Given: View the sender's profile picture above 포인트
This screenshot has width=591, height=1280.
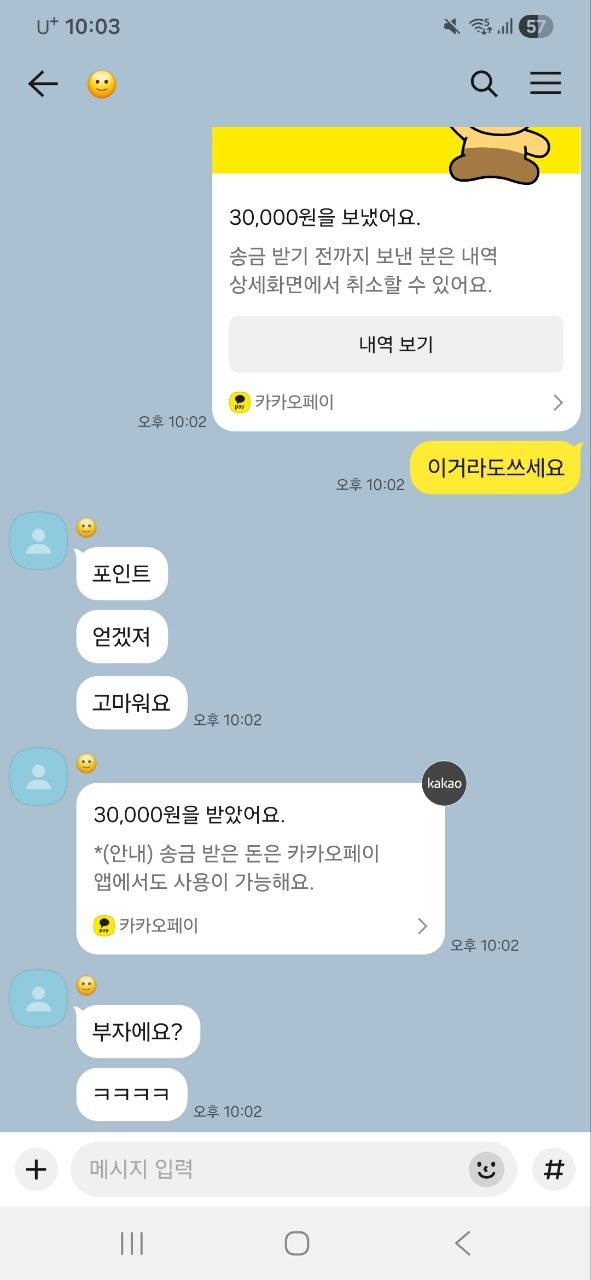Looking at the screenshot, I should [39, 541].
